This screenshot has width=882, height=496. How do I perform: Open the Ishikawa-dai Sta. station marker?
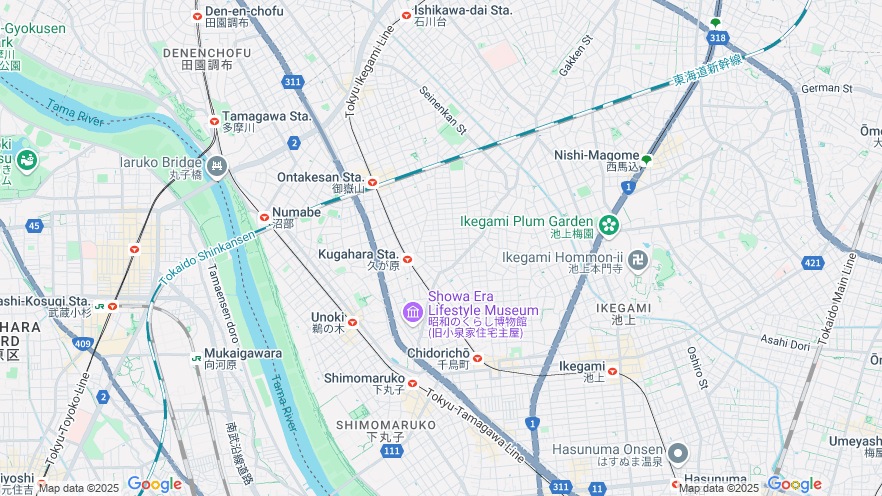tap(406, 15)
